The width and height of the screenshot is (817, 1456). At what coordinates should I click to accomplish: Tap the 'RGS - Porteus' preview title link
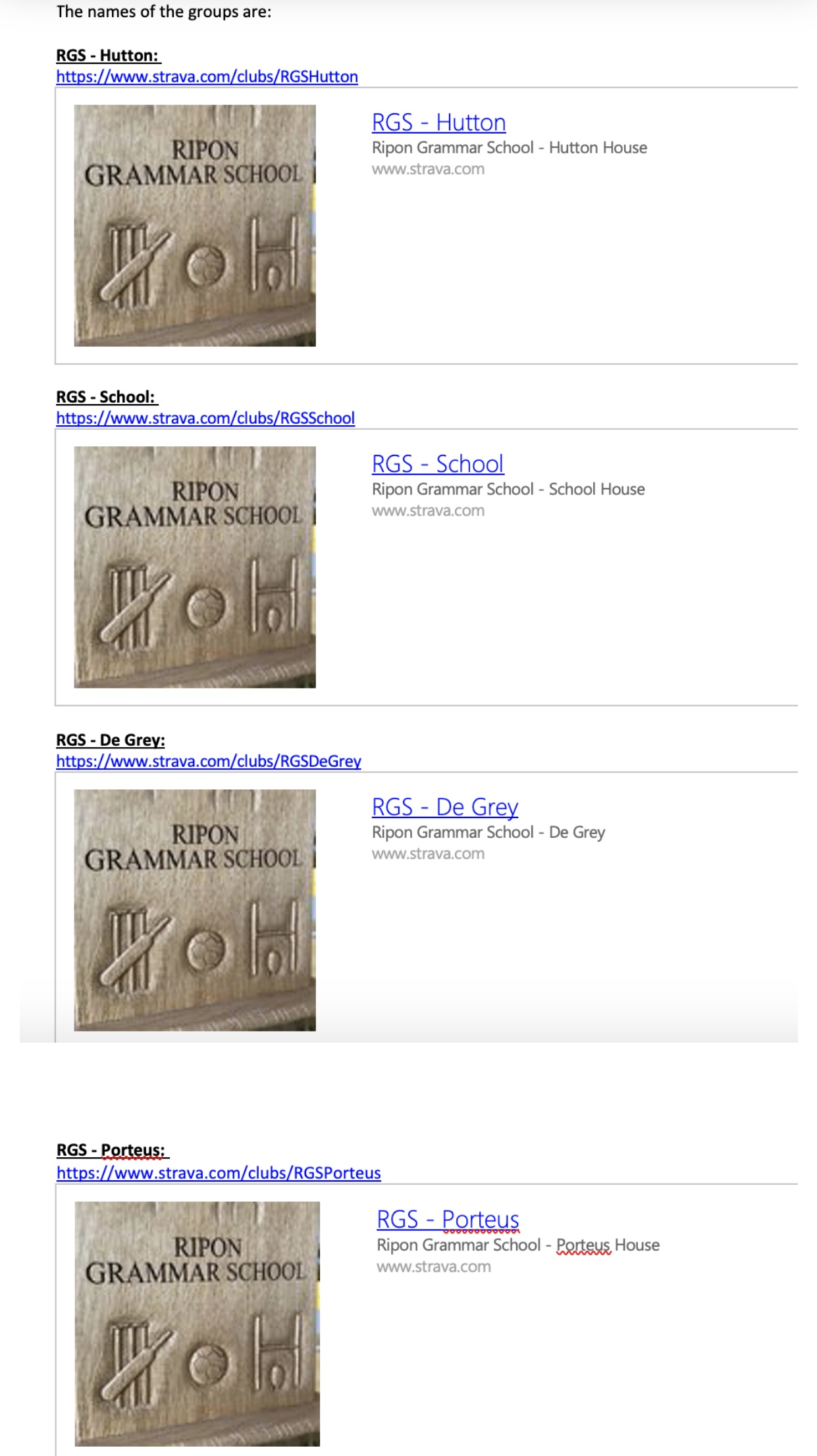click(448, 1220)
